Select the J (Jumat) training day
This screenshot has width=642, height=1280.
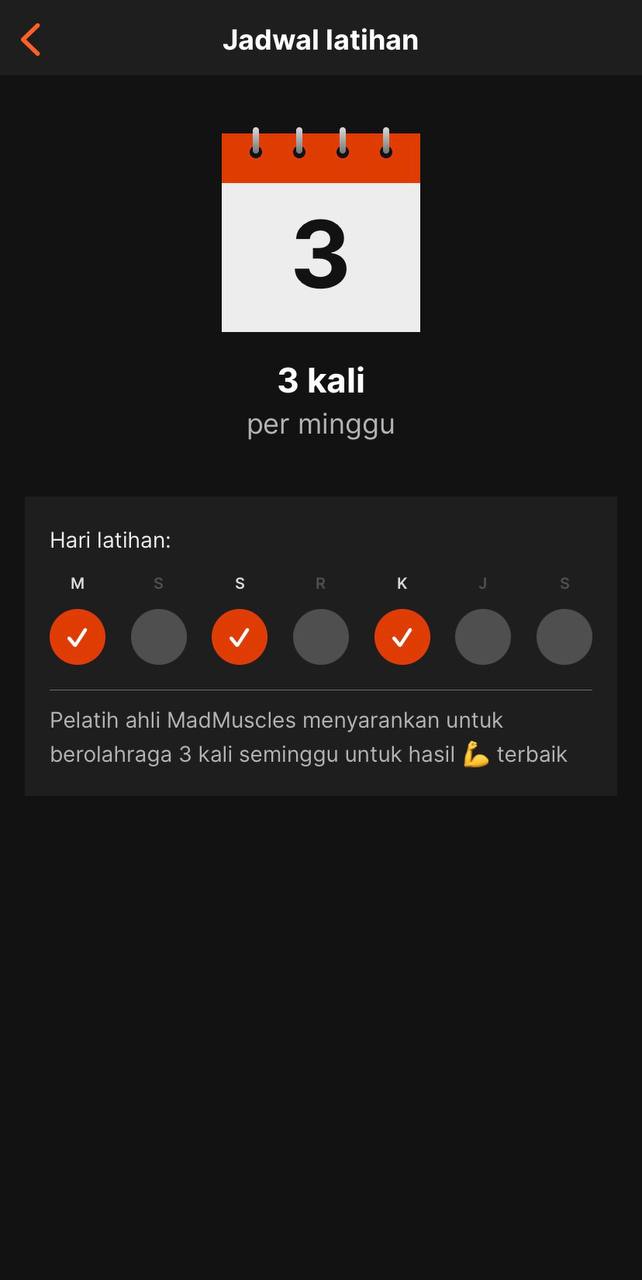point(483,637)
